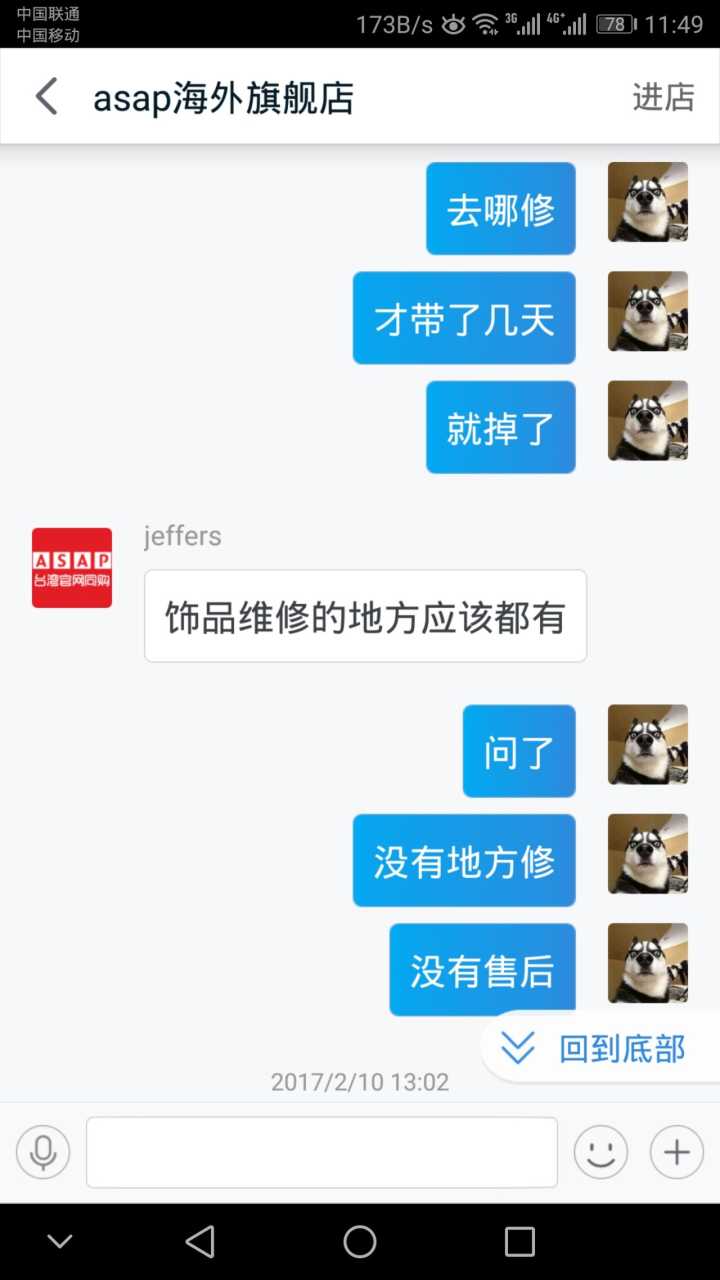Tap 进店 to enter the store

(x=663, y=97)
